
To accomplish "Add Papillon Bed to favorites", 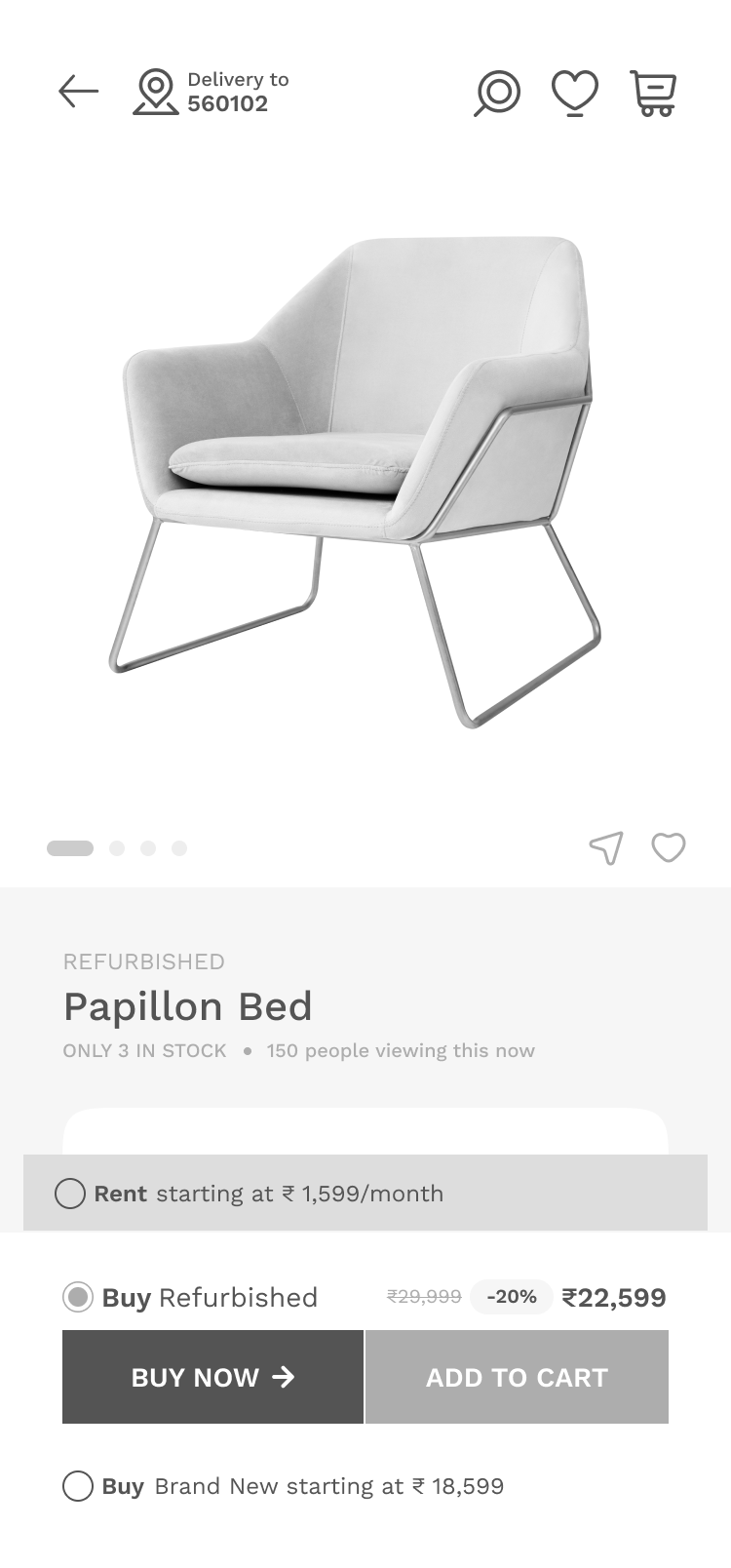I will click(x=669, y=847).
